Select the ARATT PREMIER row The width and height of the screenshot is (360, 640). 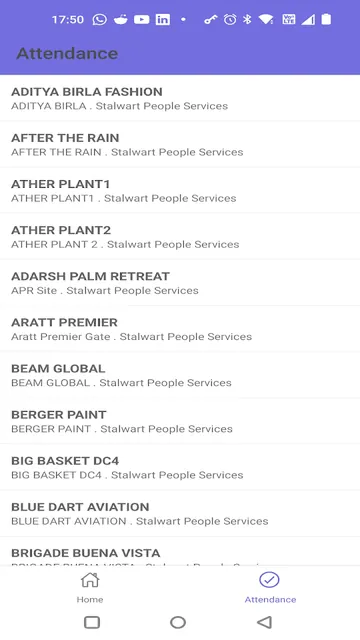[x=180, y=329]
